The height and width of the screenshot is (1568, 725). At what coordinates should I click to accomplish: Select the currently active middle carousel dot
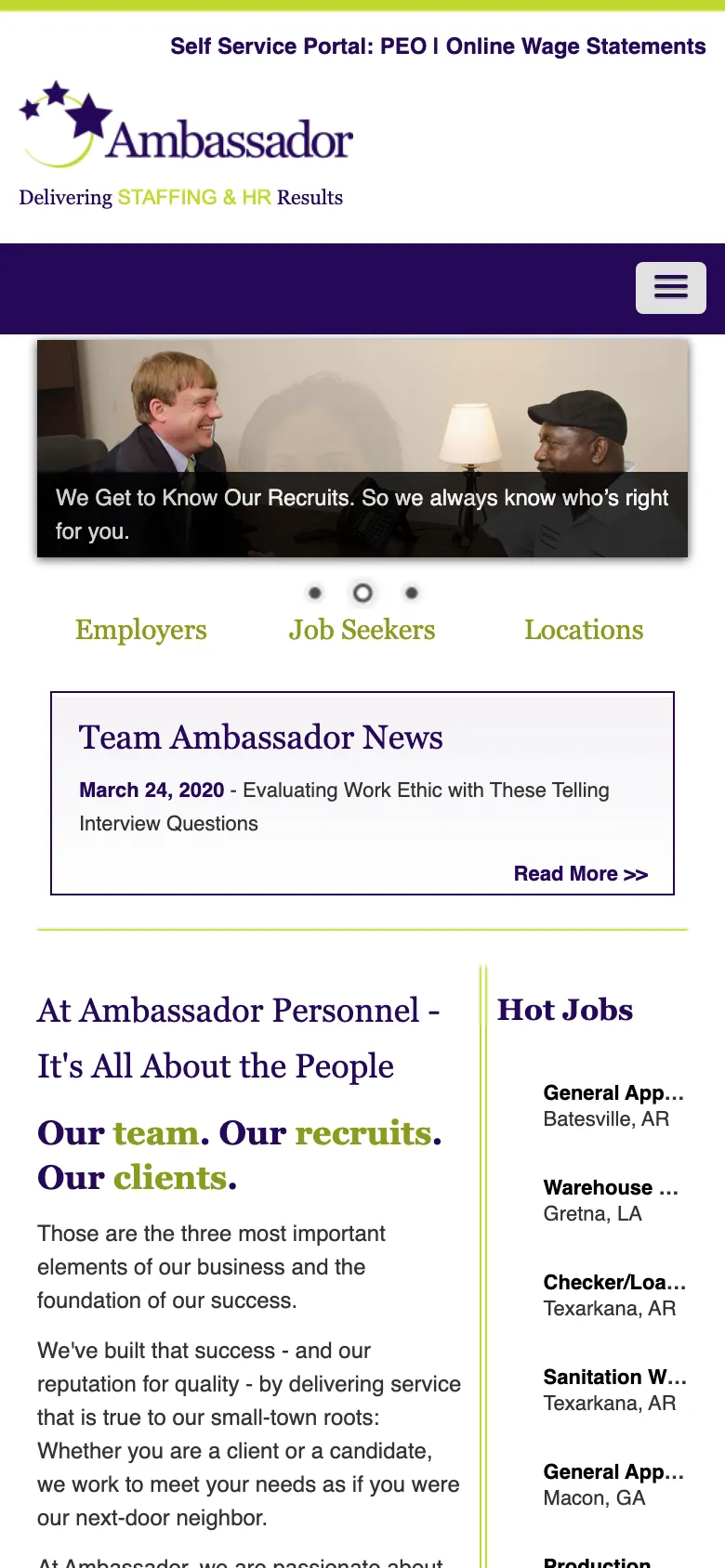(362, 593)
